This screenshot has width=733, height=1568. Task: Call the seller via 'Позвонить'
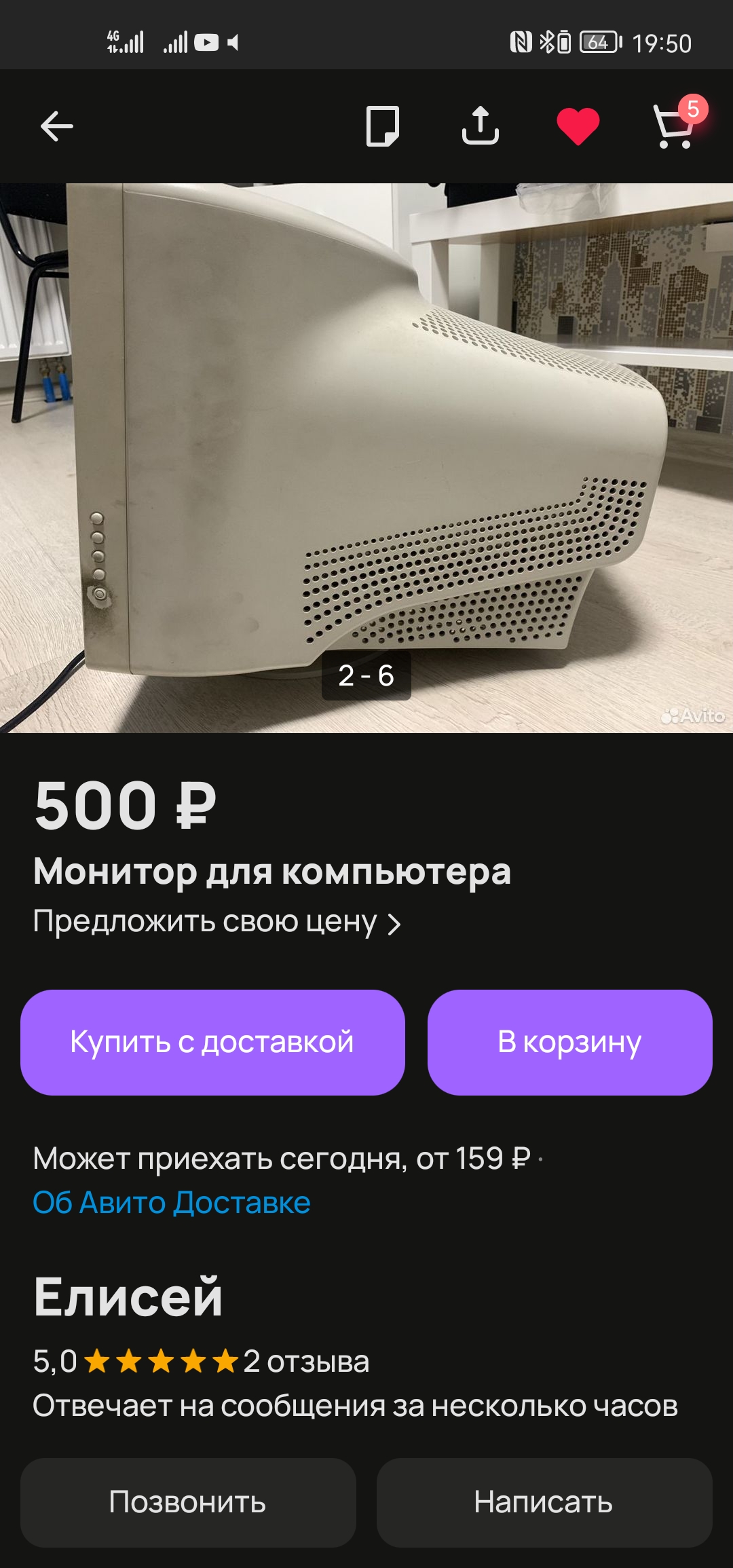(188, 1502)
